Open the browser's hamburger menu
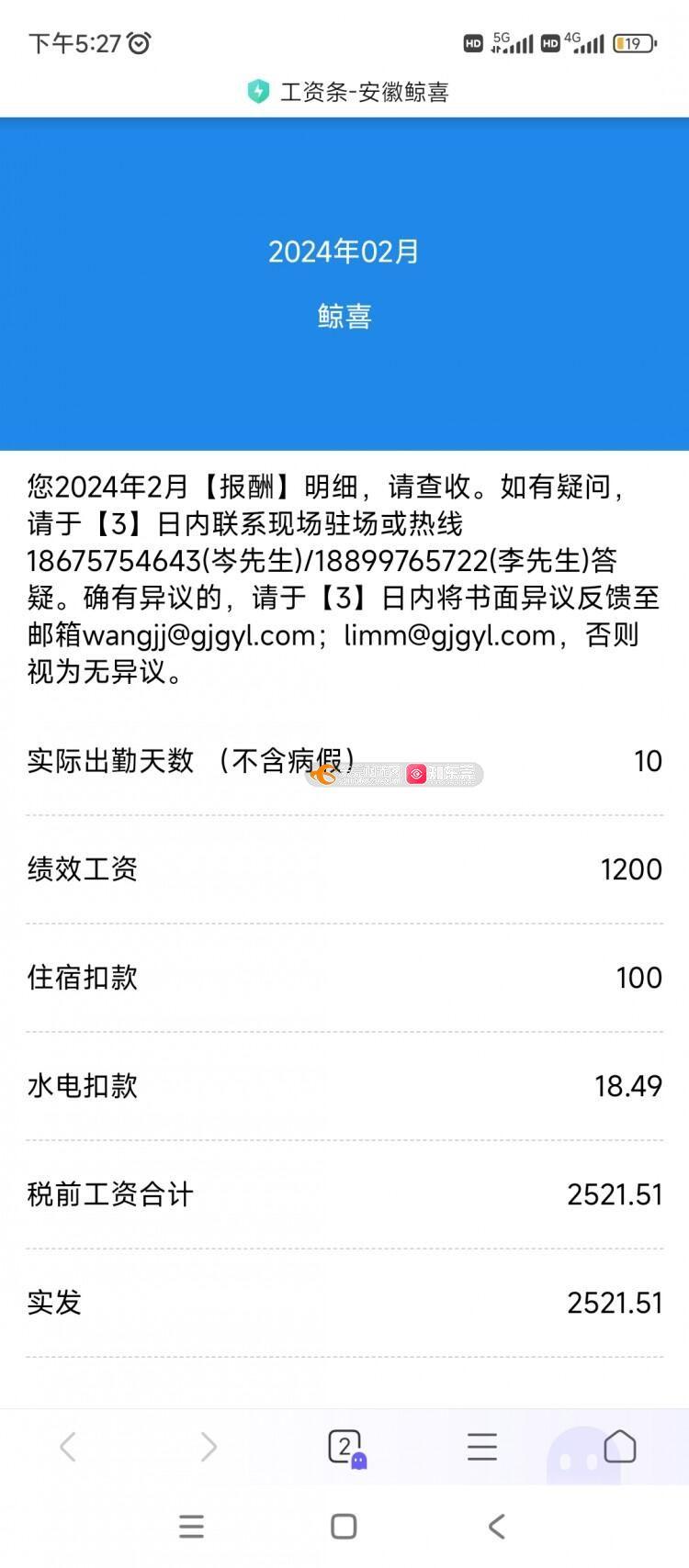 482,1447
